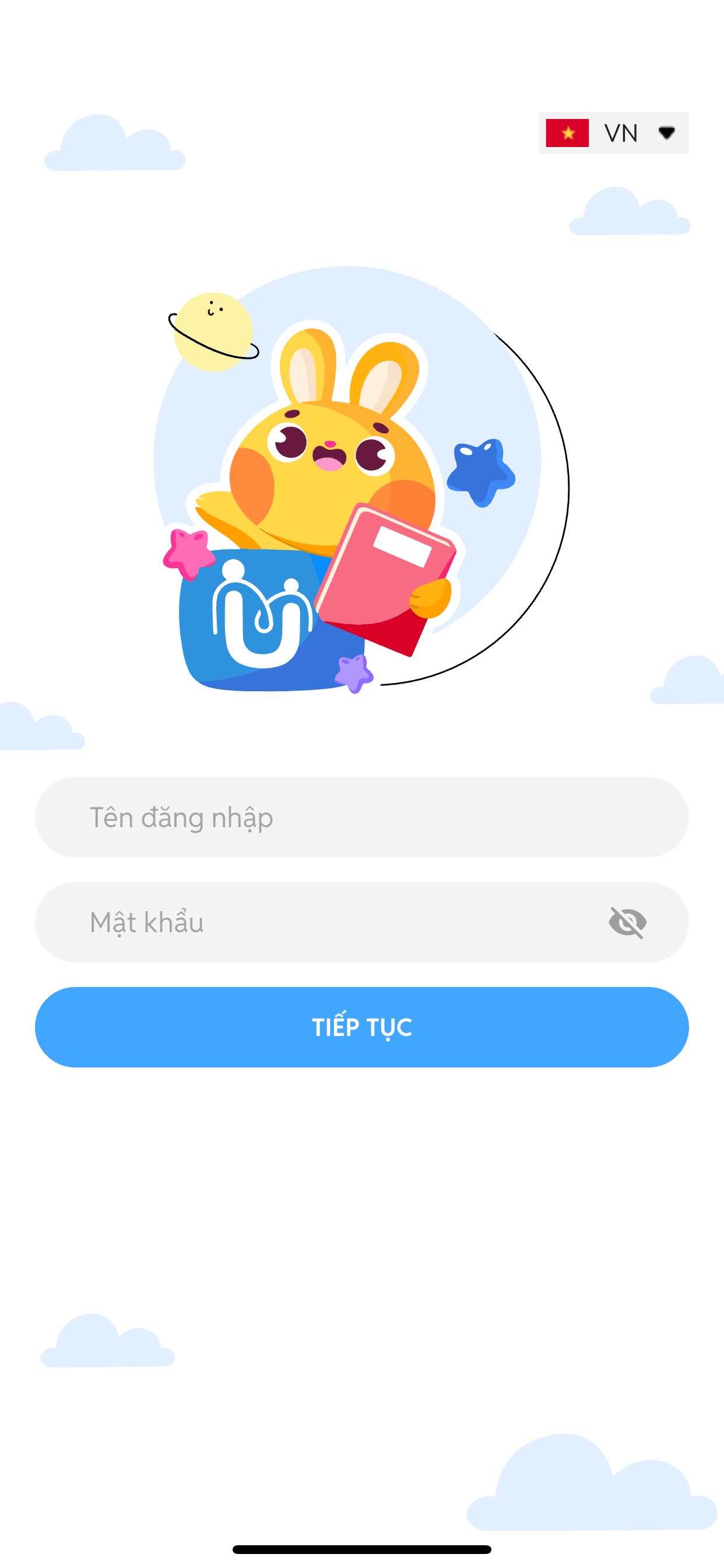The width and height of the screenshot is (724, 1568).
Task: Submit login by clicking TIẾP TỤC
Action: coord(362,1027)
